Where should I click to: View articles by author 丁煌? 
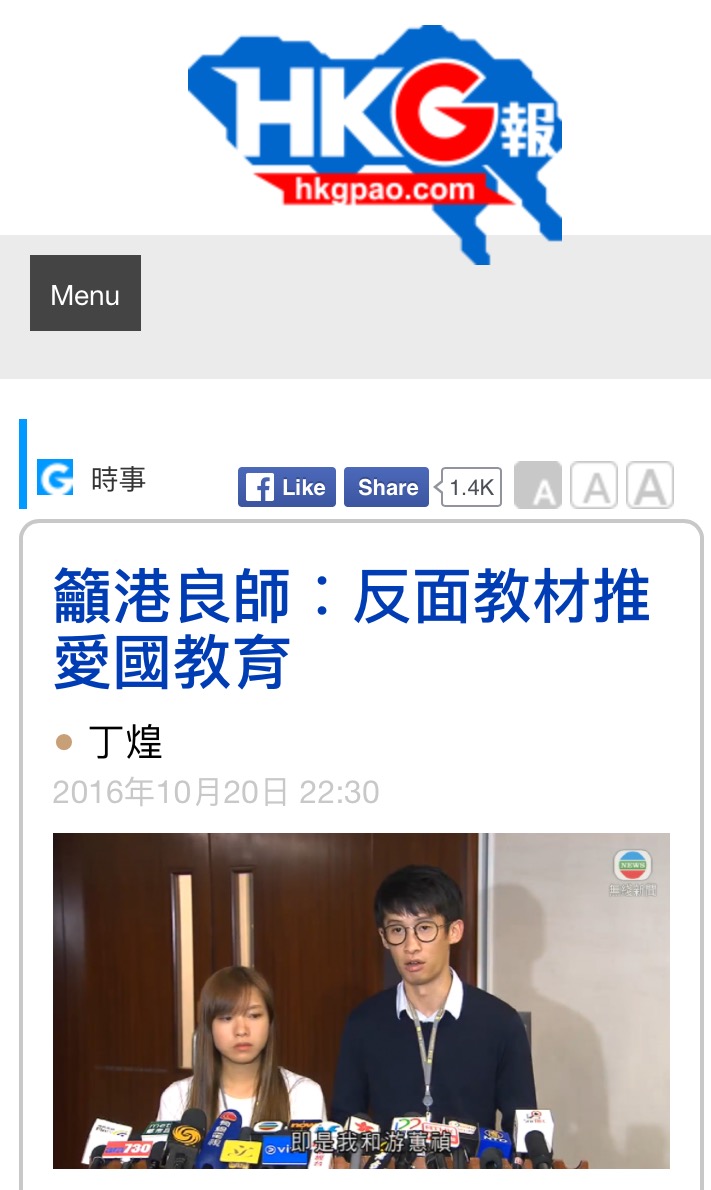(x=125, y=742)
